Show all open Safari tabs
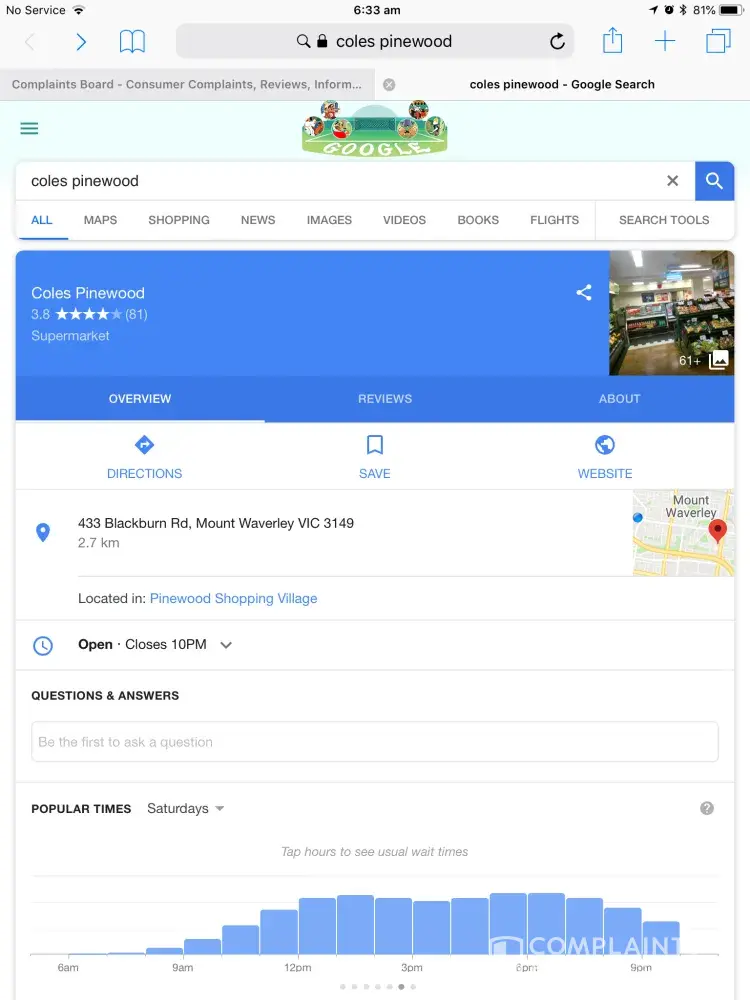The width and height of the screenshot is (750, 1000). (x=718, y=41)
